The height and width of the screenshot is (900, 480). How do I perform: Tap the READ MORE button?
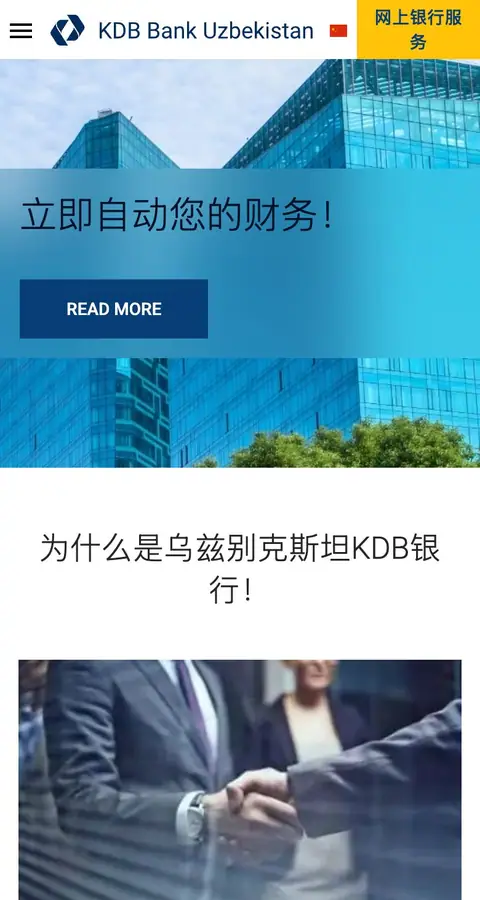point(114,309)
